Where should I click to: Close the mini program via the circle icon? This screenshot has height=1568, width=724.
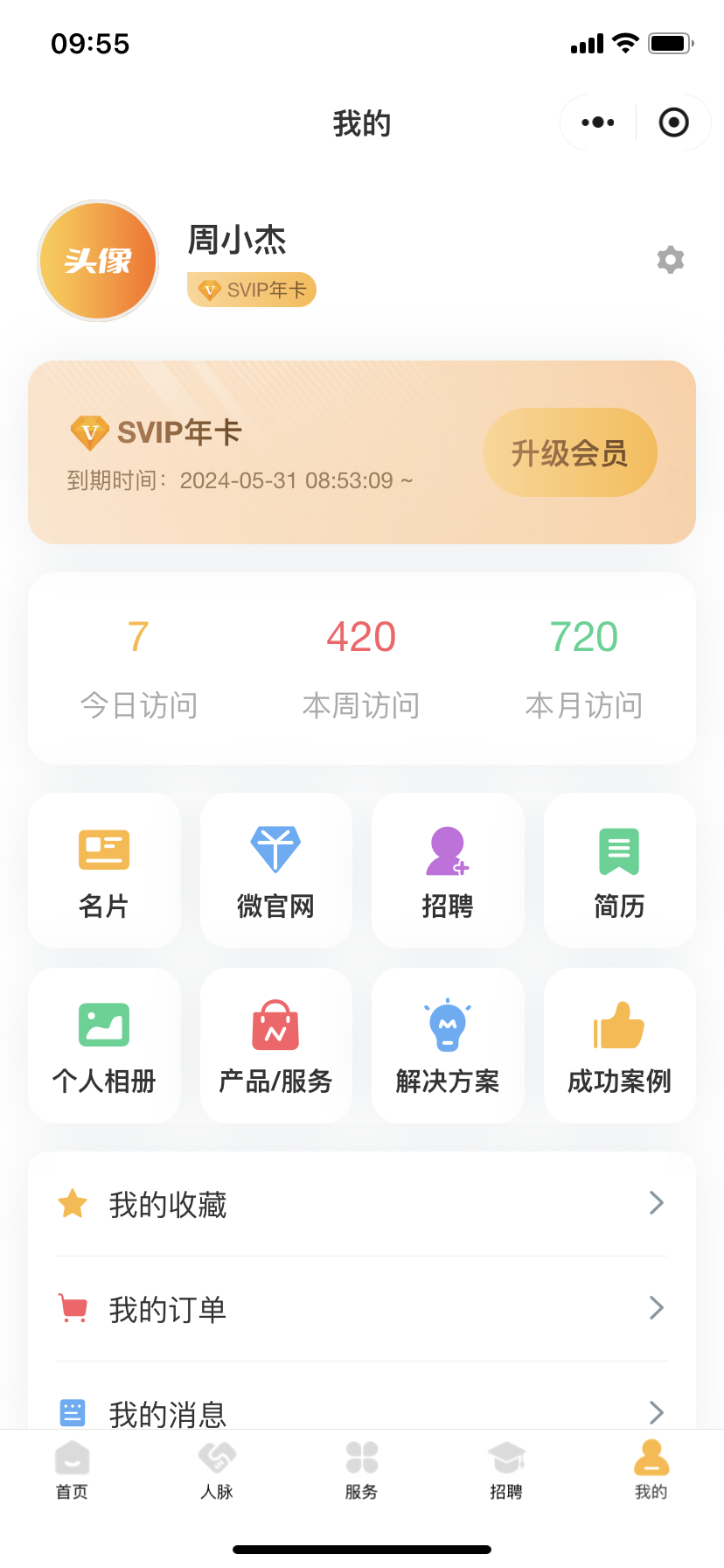(673, 122)
